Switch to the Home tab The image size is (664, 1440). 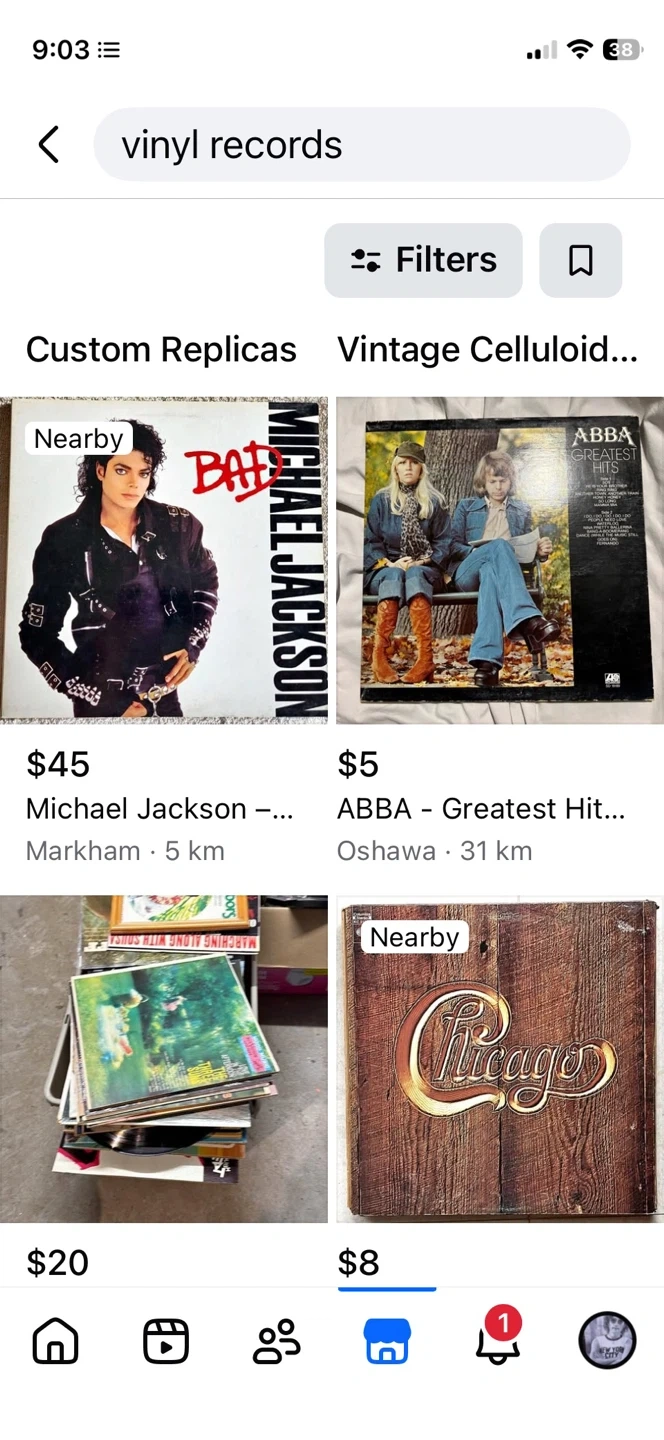click(x=55, y=1340)
